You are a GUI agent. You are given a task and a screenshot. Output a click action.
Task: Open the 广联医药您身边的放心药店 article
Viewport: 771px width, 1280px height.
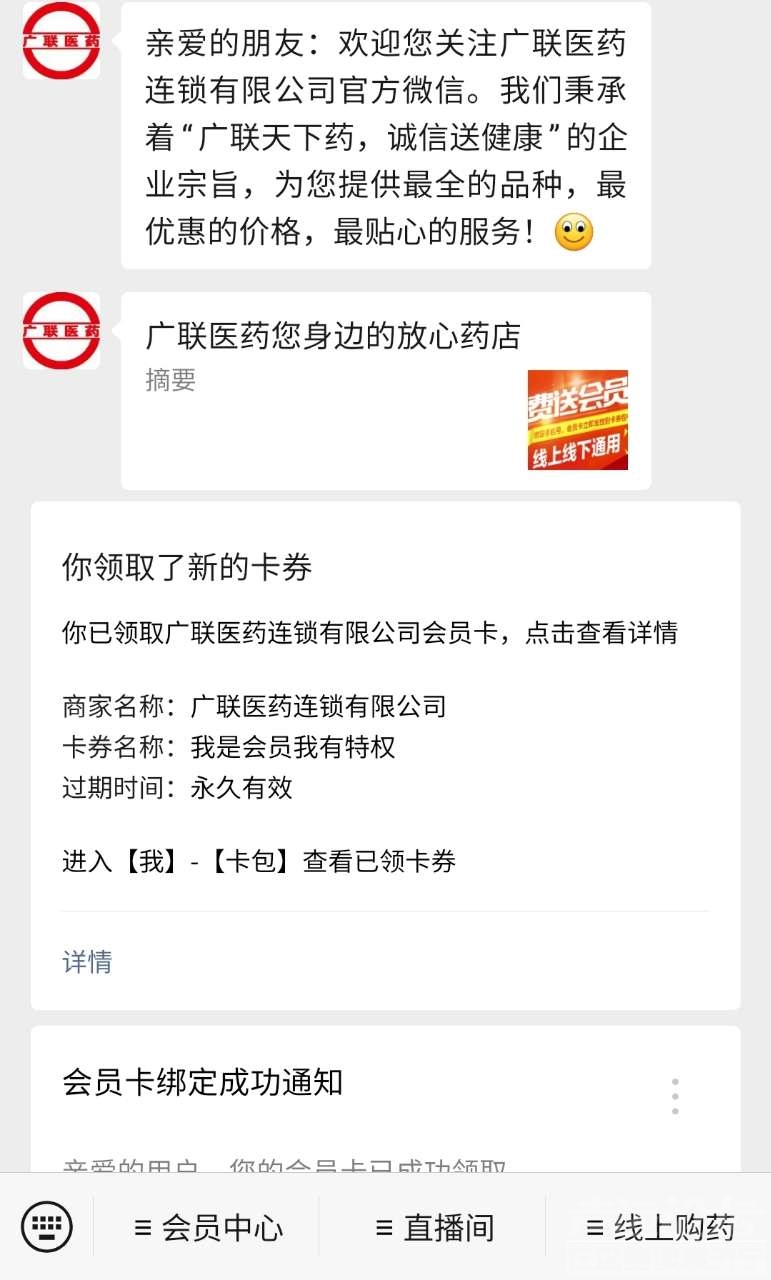tap(385, 390)
